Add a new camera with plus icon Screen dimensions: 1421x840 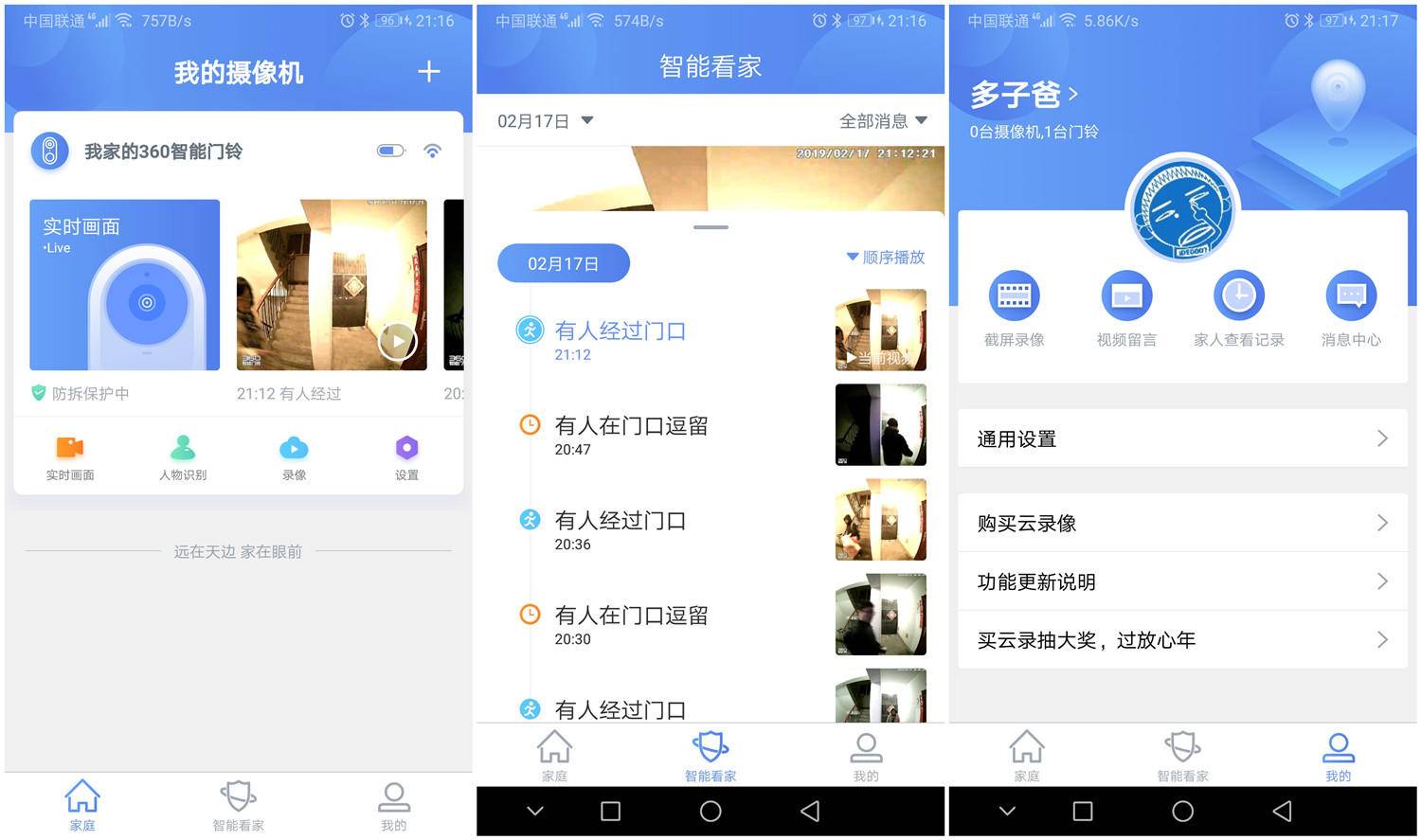(428, 72)
